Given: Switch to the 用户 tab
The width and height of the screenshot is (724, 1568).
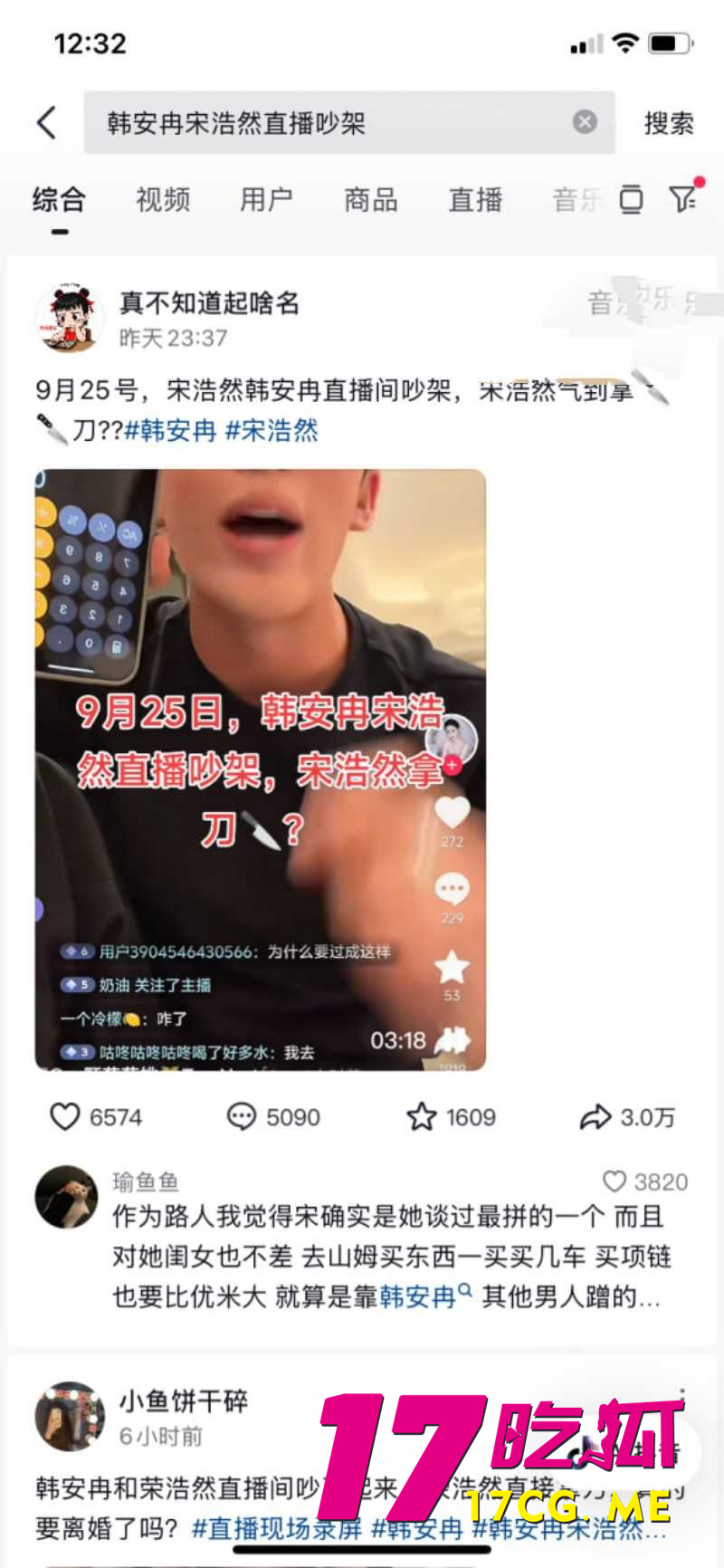Looking at the screenshot, I should coord(266,199).
